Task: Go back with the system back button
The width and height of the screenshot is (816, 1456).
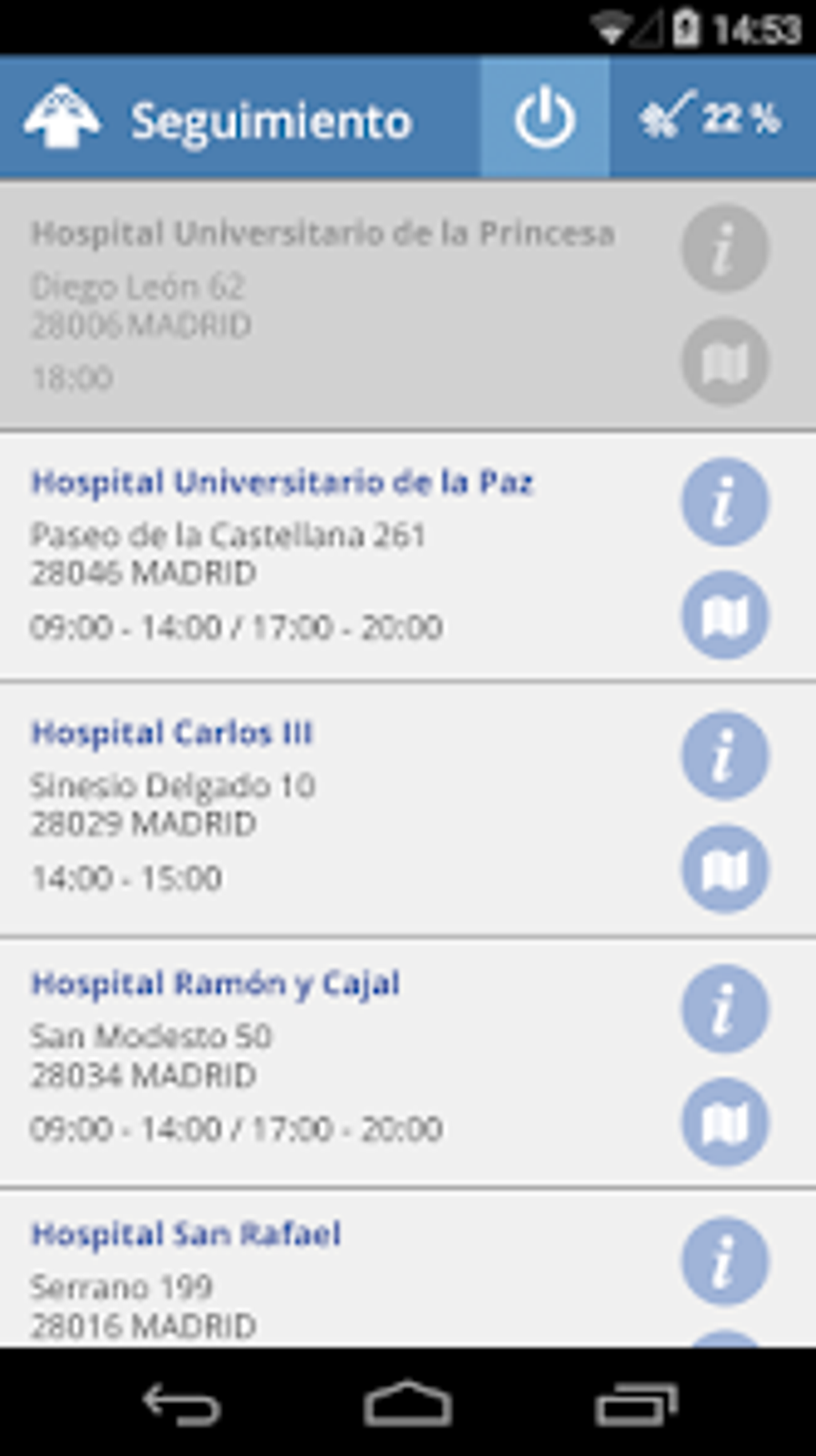Action: point(181,1403)
